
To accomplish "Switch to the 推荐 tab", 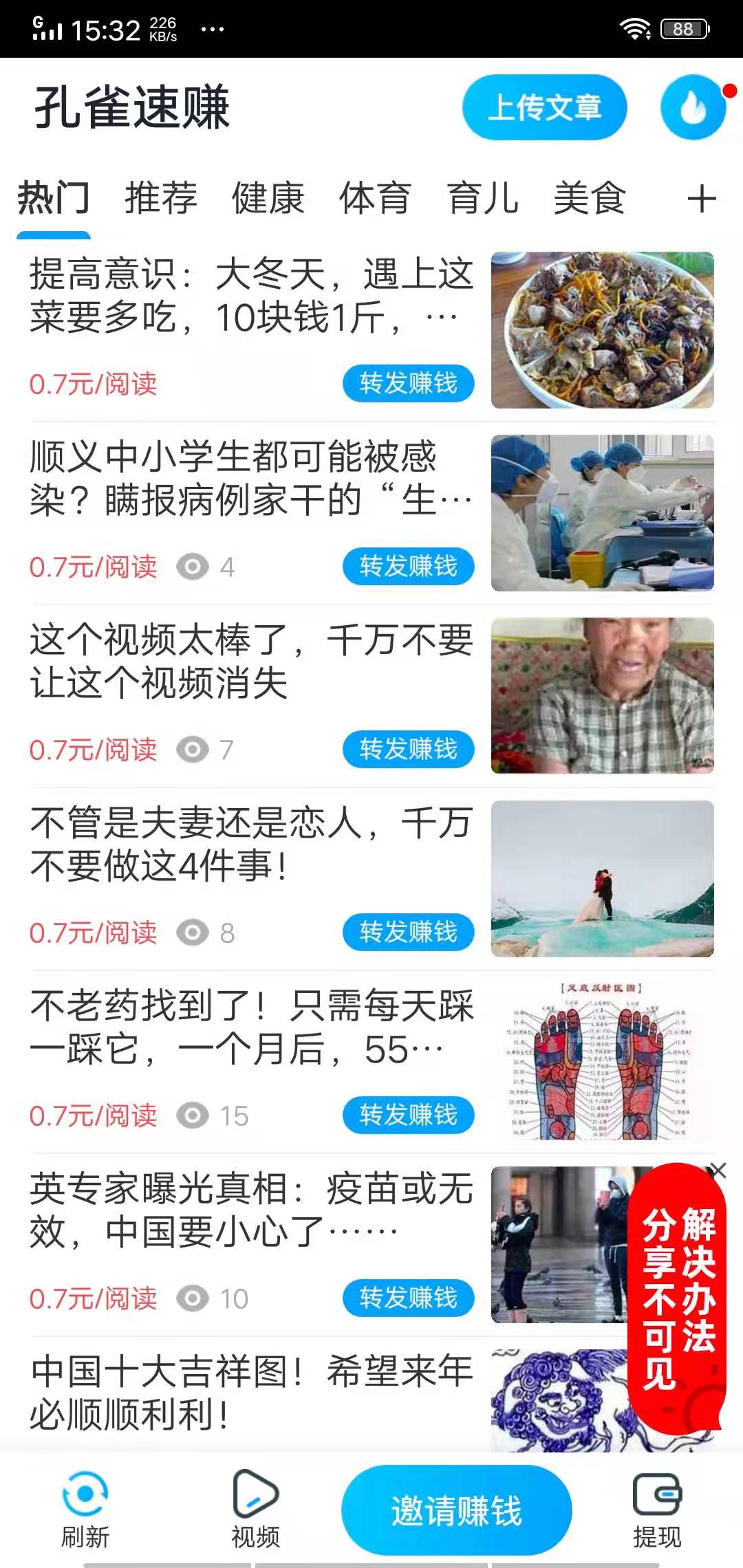I will coord(160,198).
